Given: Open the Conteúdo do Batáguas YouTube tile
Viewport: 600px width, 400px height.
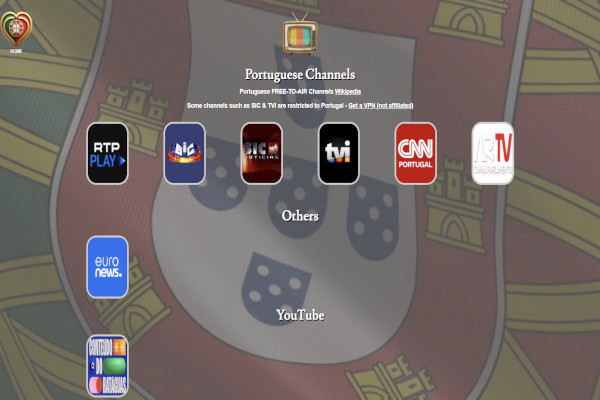Looking at the screenshot, I should click(107, 366).
